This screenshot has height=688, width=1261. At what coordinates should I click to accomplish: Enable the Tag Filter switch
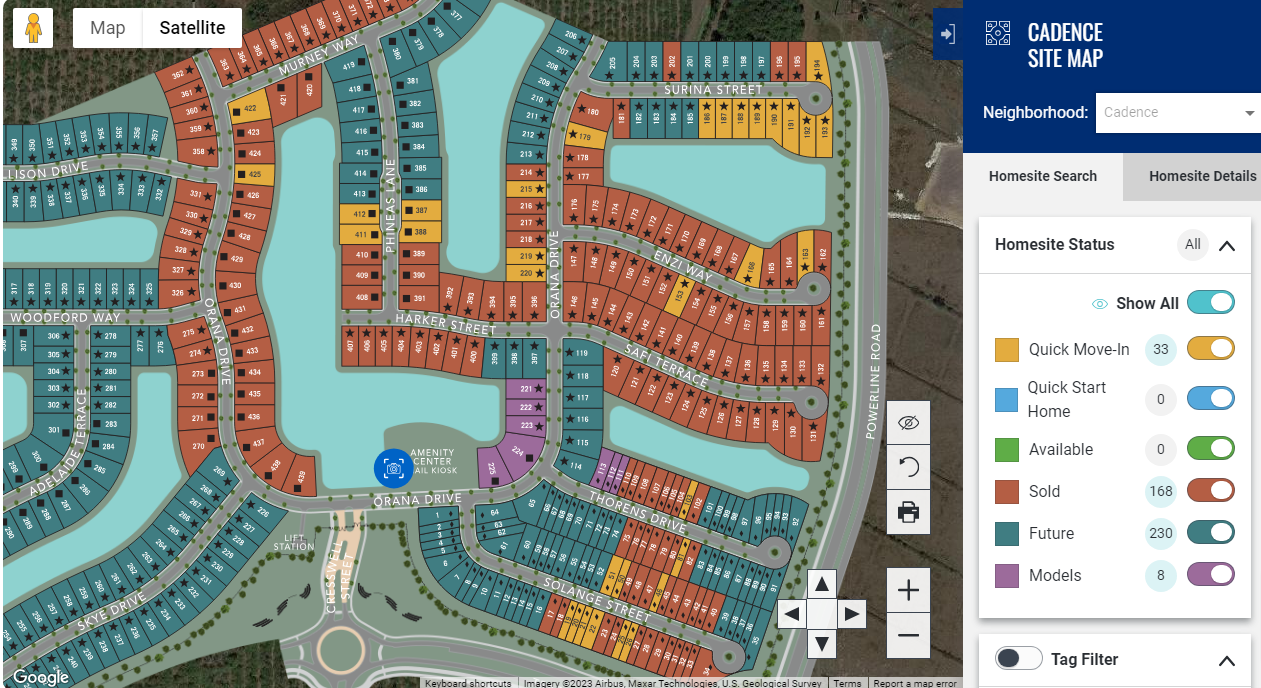coord(1020,659)
